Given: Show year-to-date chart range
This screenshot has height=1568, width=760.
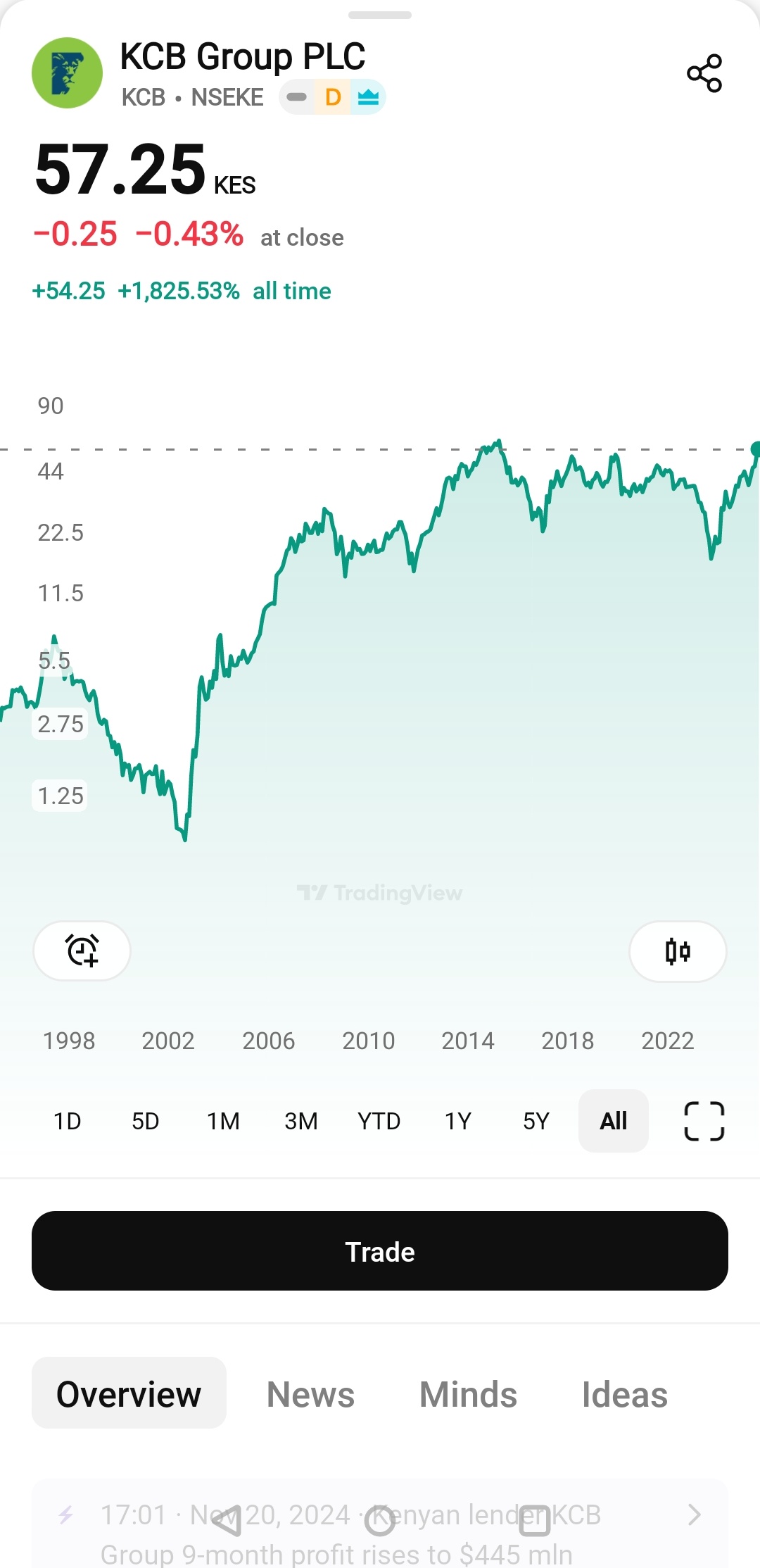Looking at the screenshot, I should coord(379,1121).
